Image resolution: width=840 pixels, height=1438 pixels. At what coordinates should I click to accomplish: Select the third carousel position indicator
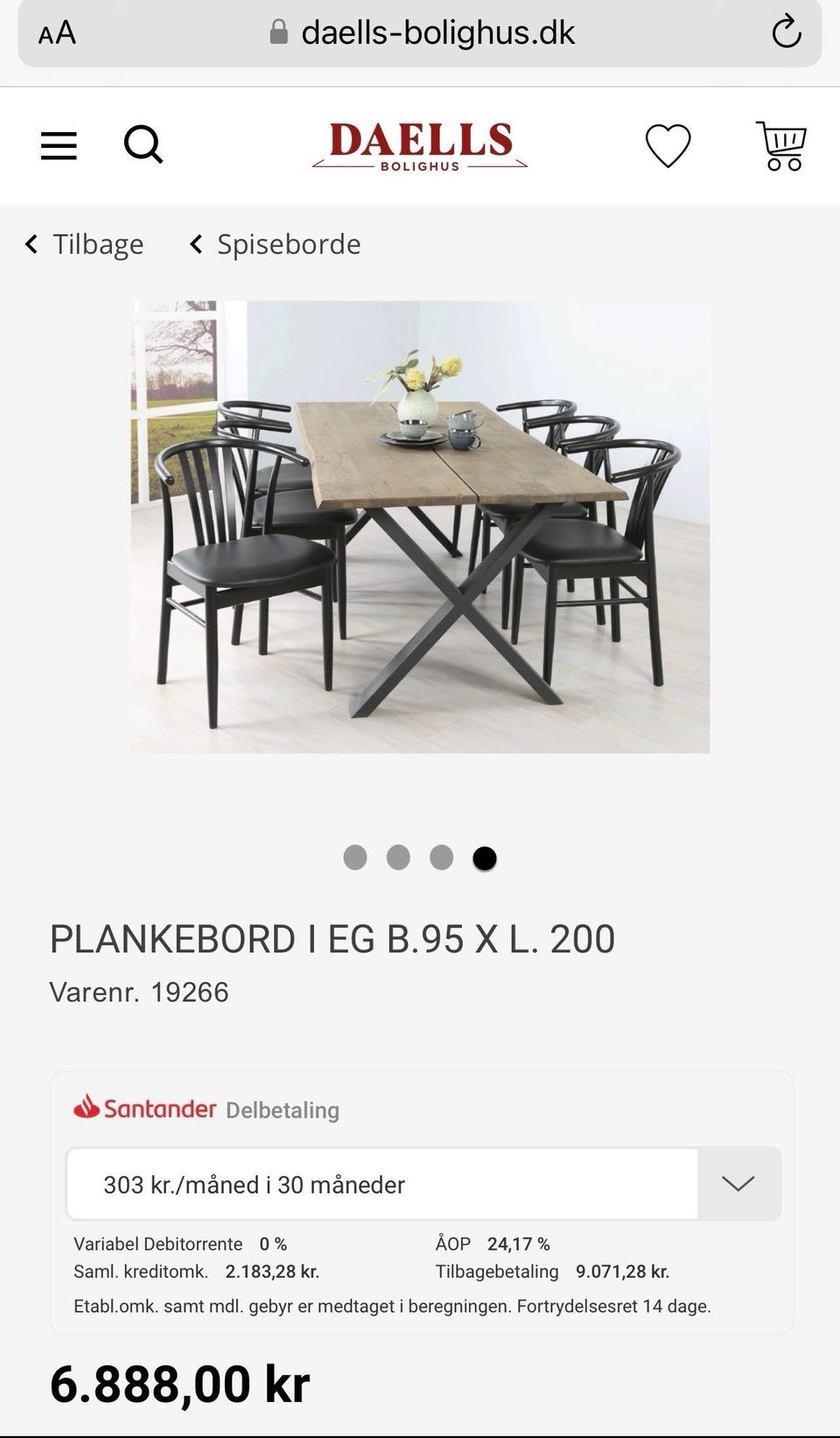coord(441,859)
